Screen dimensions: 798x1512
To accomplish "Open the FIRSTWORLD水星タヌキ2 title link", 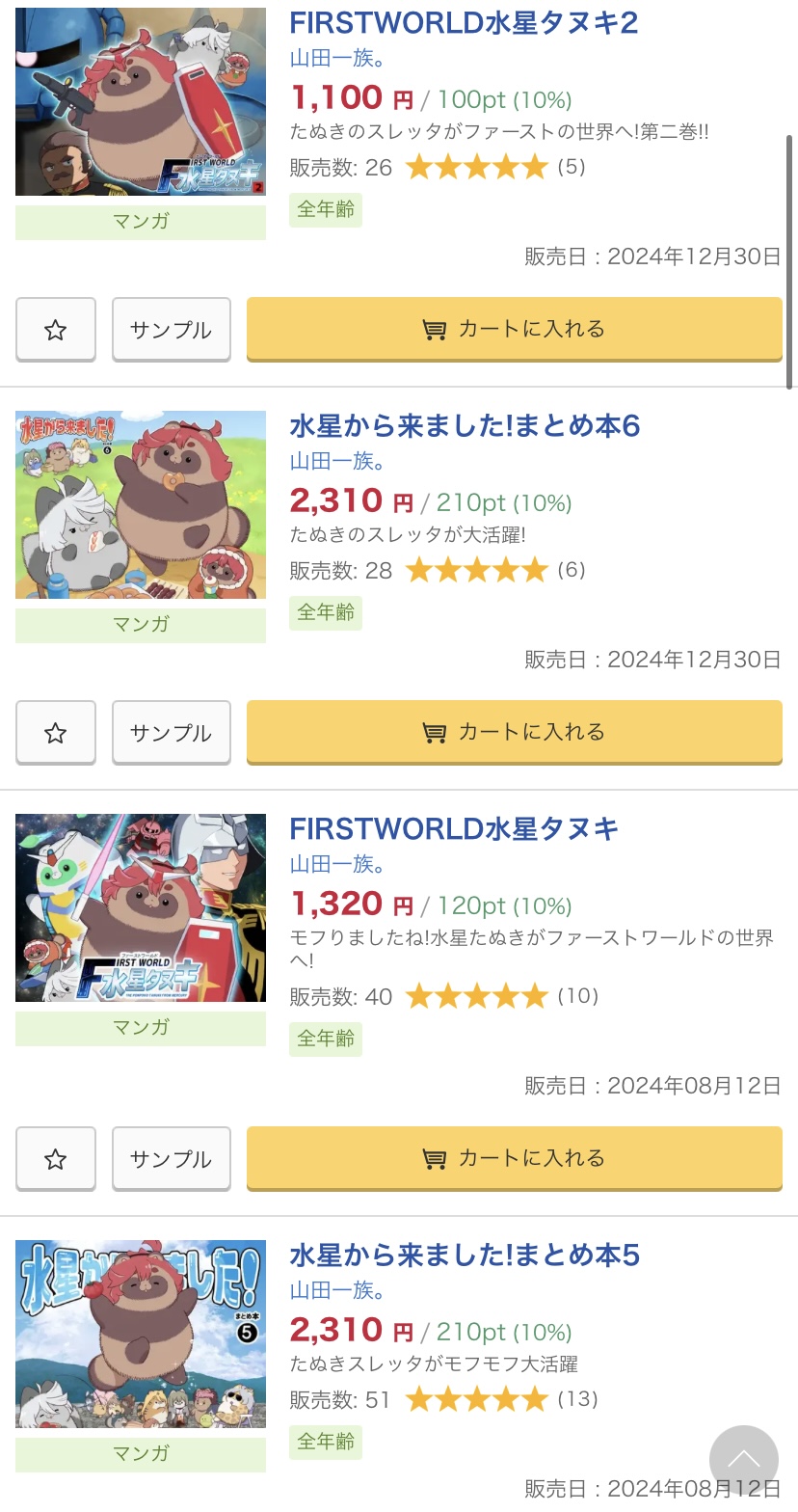I will pos(464,23).
